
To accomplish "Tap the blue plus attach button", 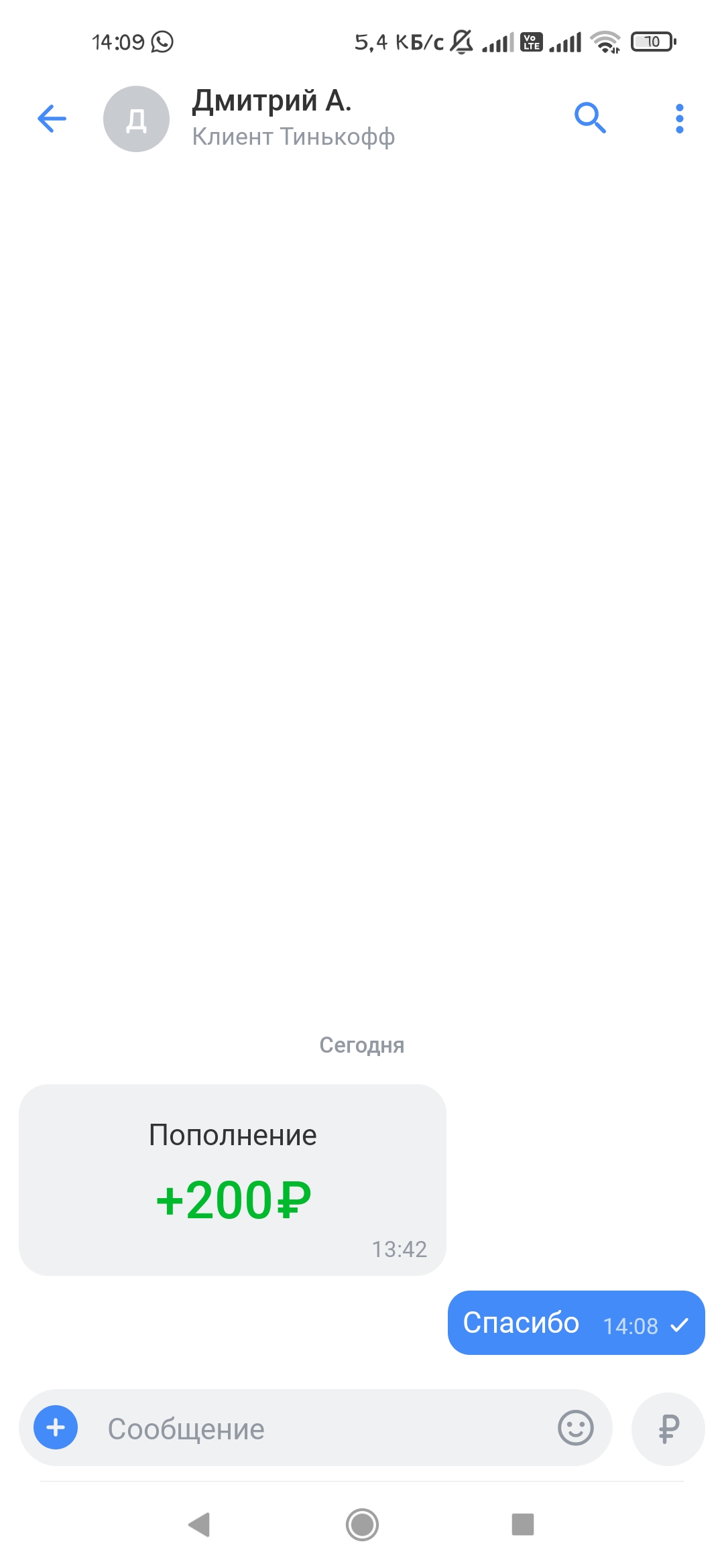I will pos(56,1427).
